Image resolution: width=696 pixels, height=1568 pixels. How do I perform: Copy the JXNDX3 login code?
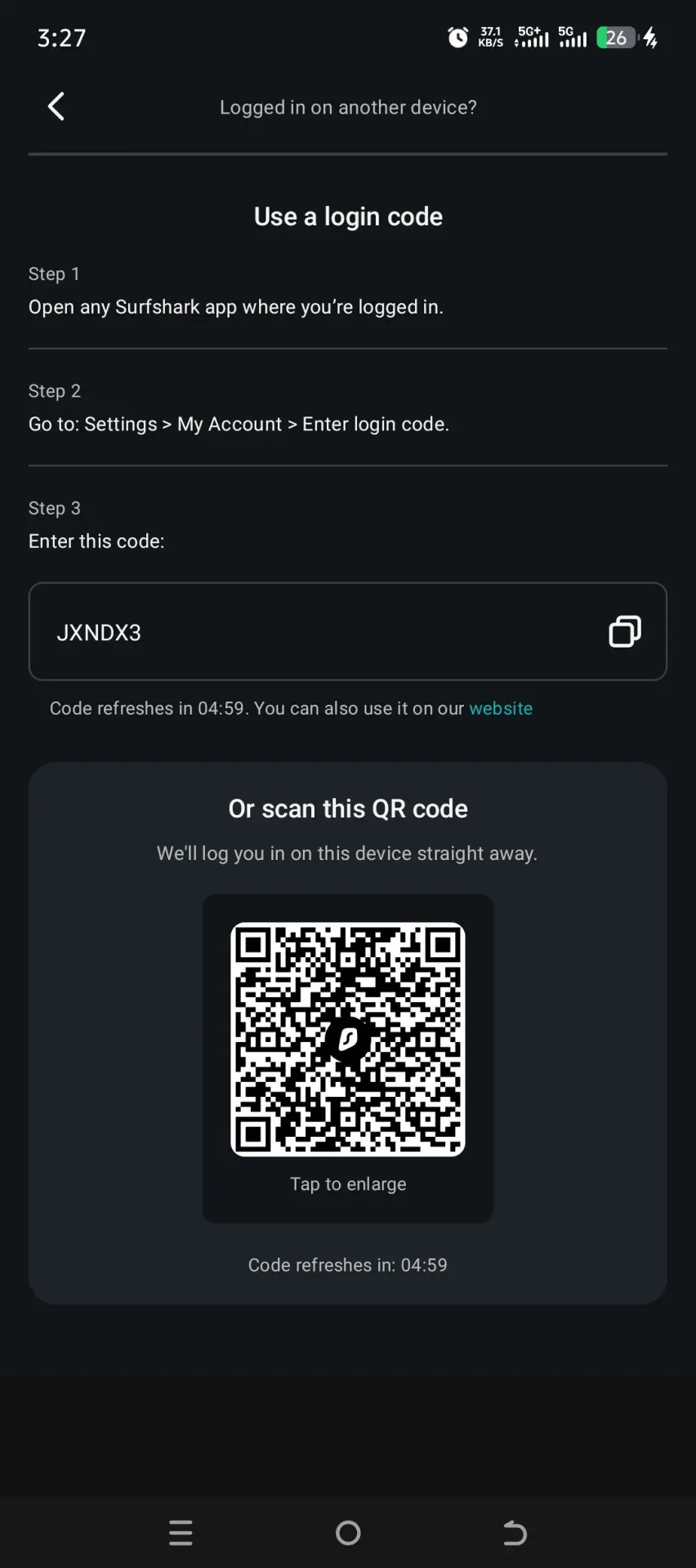[625, 631]
